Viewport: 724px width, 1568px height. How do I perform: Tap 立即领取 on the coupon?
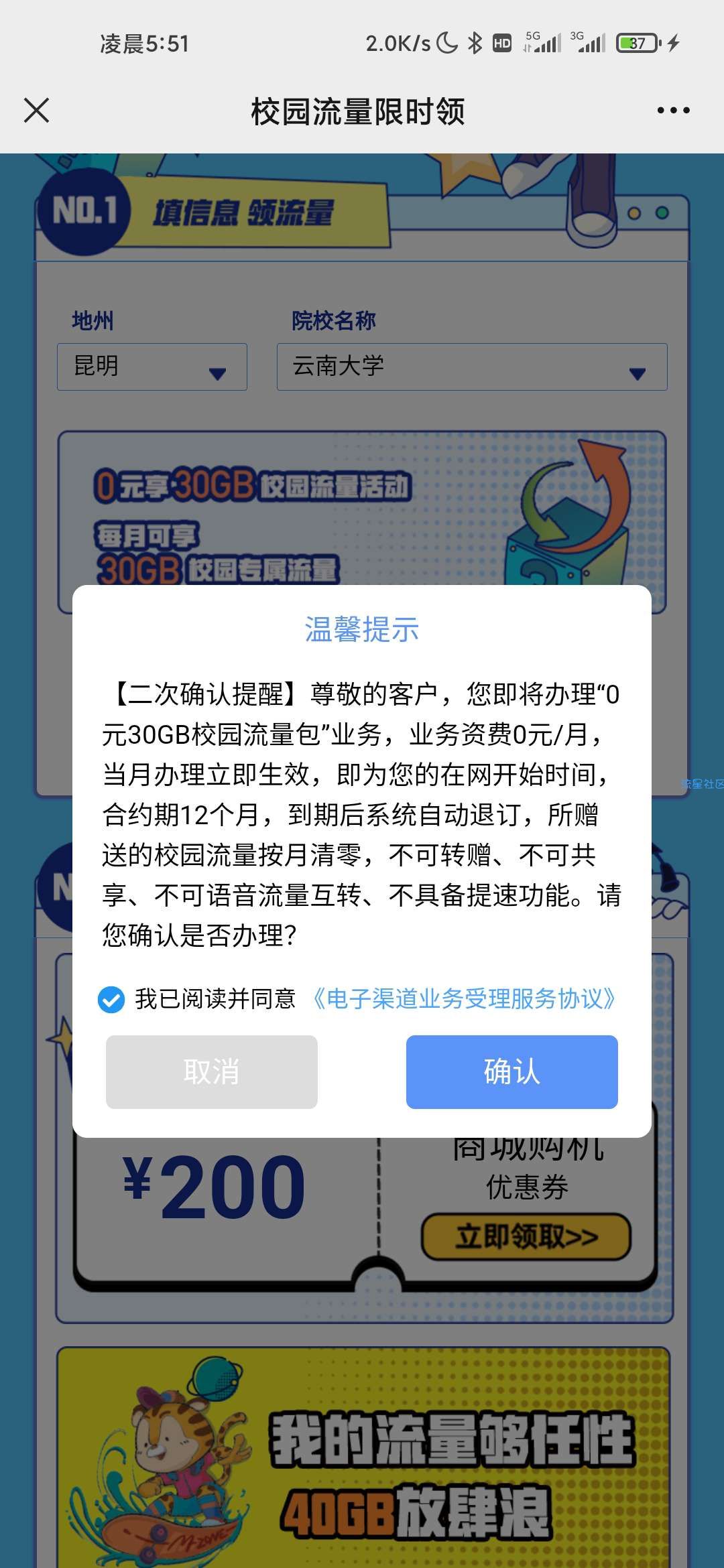526,1236
